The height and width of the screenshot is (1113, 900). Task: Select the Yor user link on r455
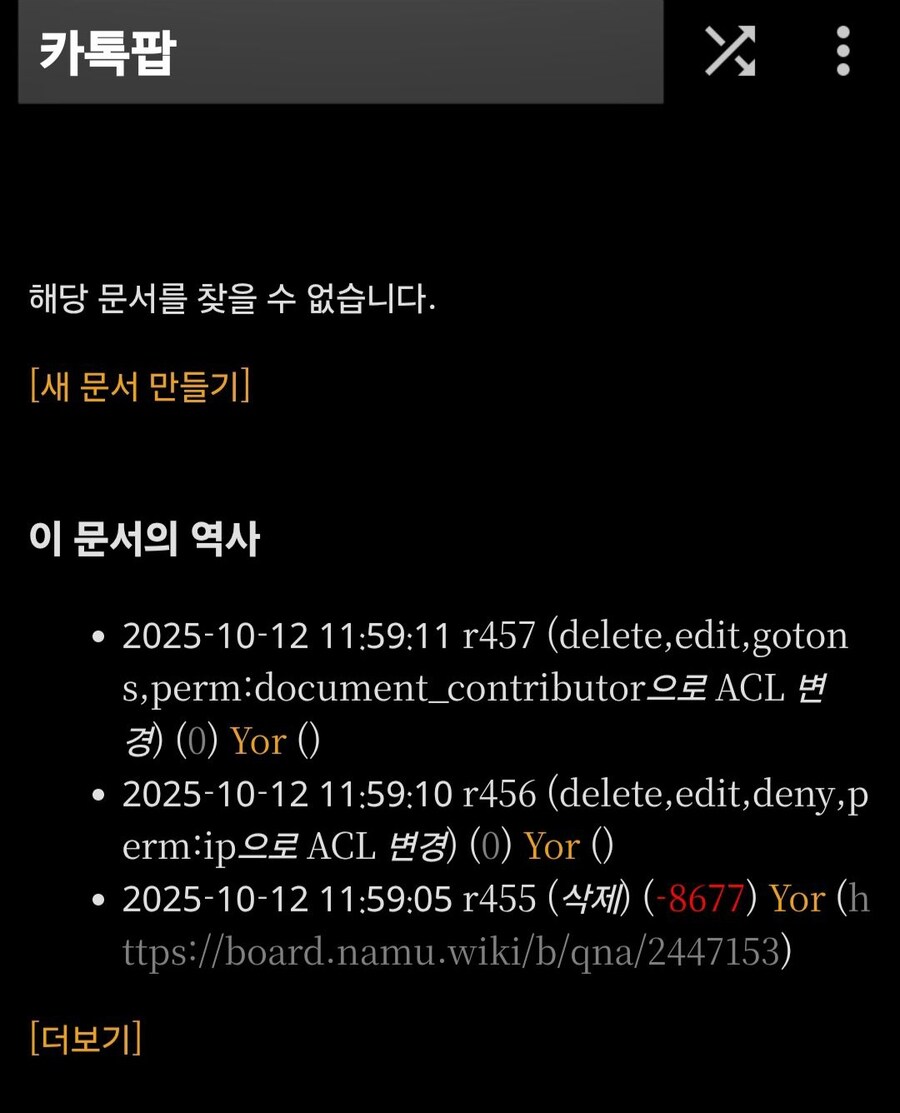(x=797, y=899)
